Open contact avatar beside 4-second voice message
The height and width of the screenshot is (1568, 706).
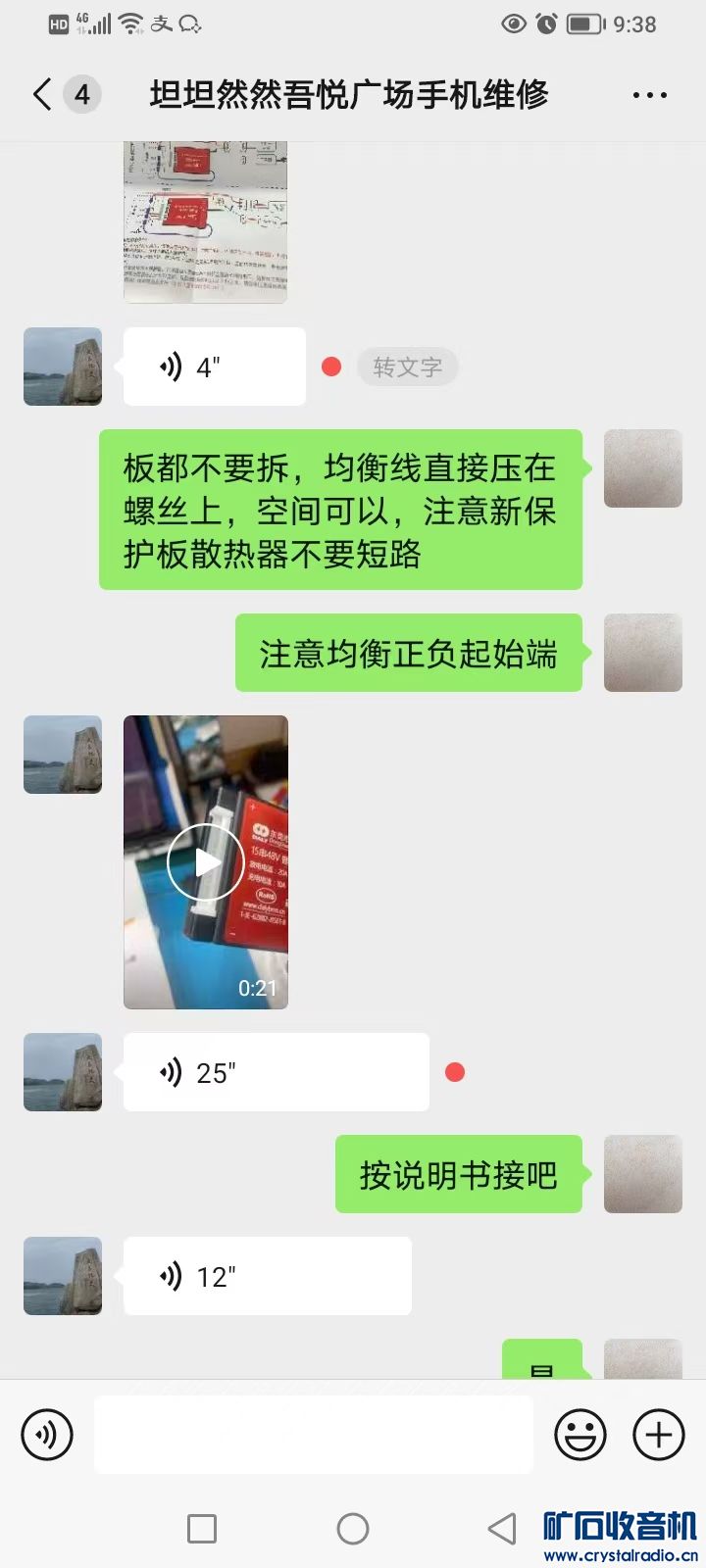pyautogui.click(x=63, y=367)
